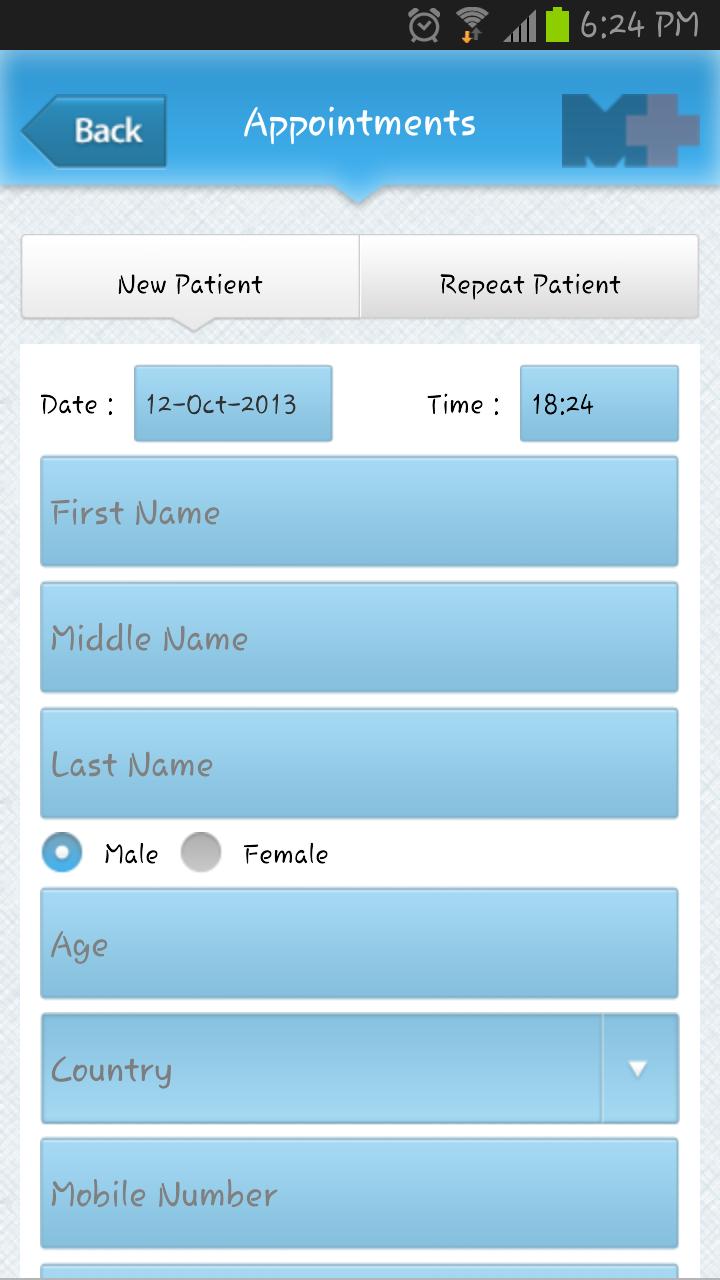720x1280 pixels.
Task: Change the appointment Time field
Action: pyautogui.click(x=598, y=404)
